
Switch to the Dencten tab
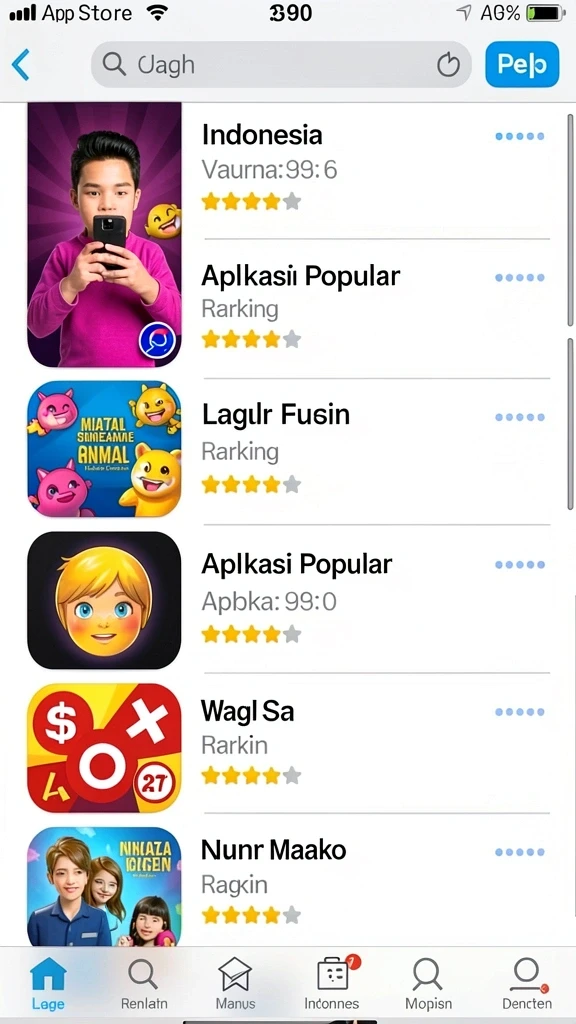[x=526, y=984]
